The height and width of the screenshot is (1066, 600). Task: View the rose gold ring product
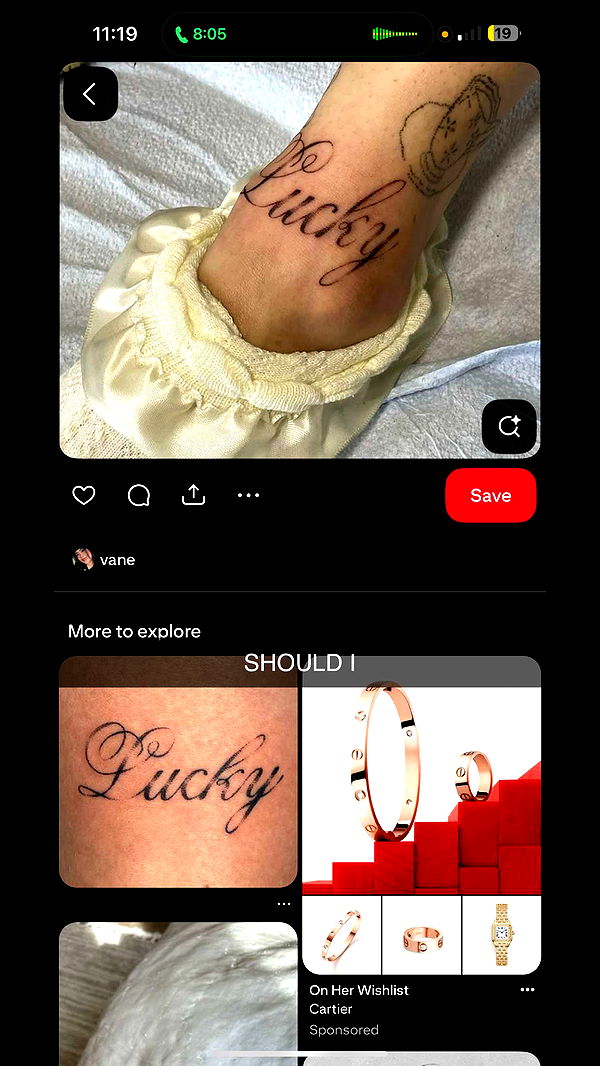pos(421,935)
